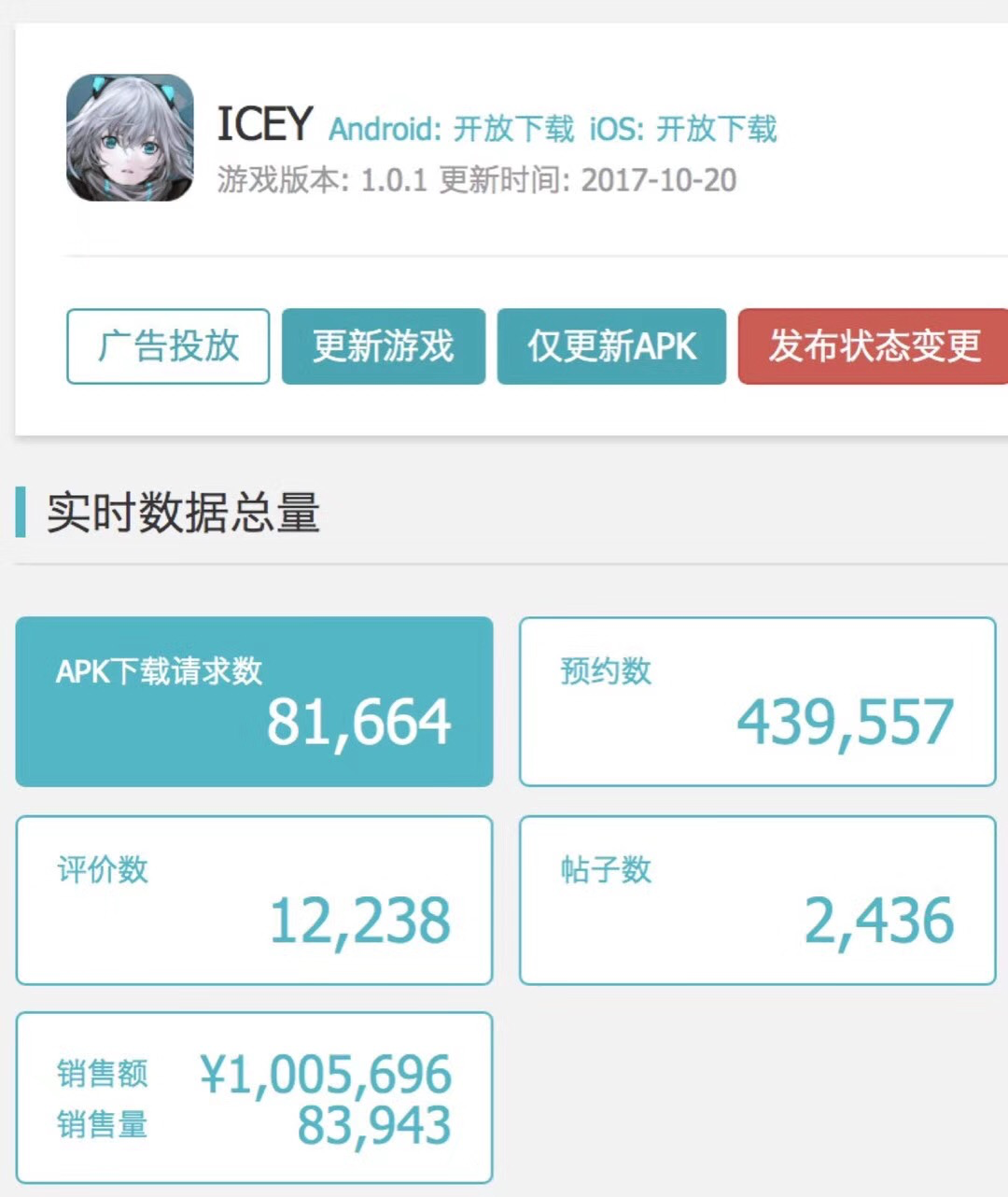This screenshot has height=1197, width=1008.
Task: Select the APK下载请求数 data card
Action: point(254,701)
